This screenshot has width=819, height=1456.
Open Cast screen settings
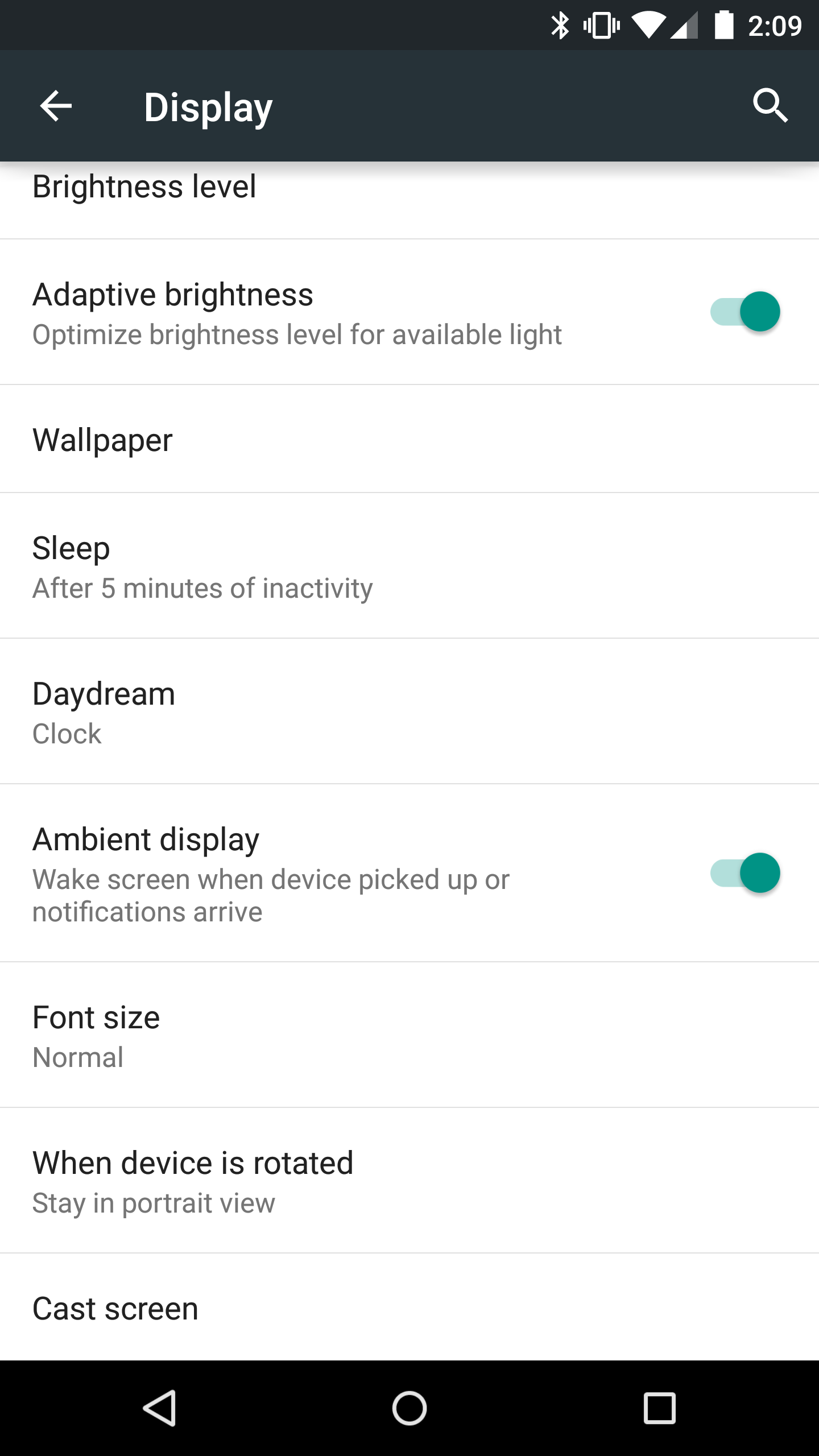click(409, 1308)
